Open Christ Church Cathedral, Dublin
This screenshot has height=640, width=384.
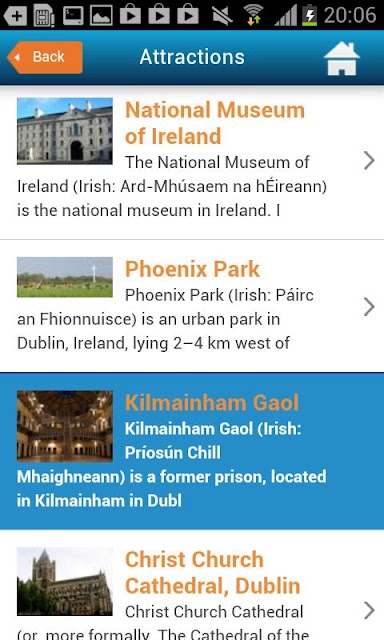[192, 585]
